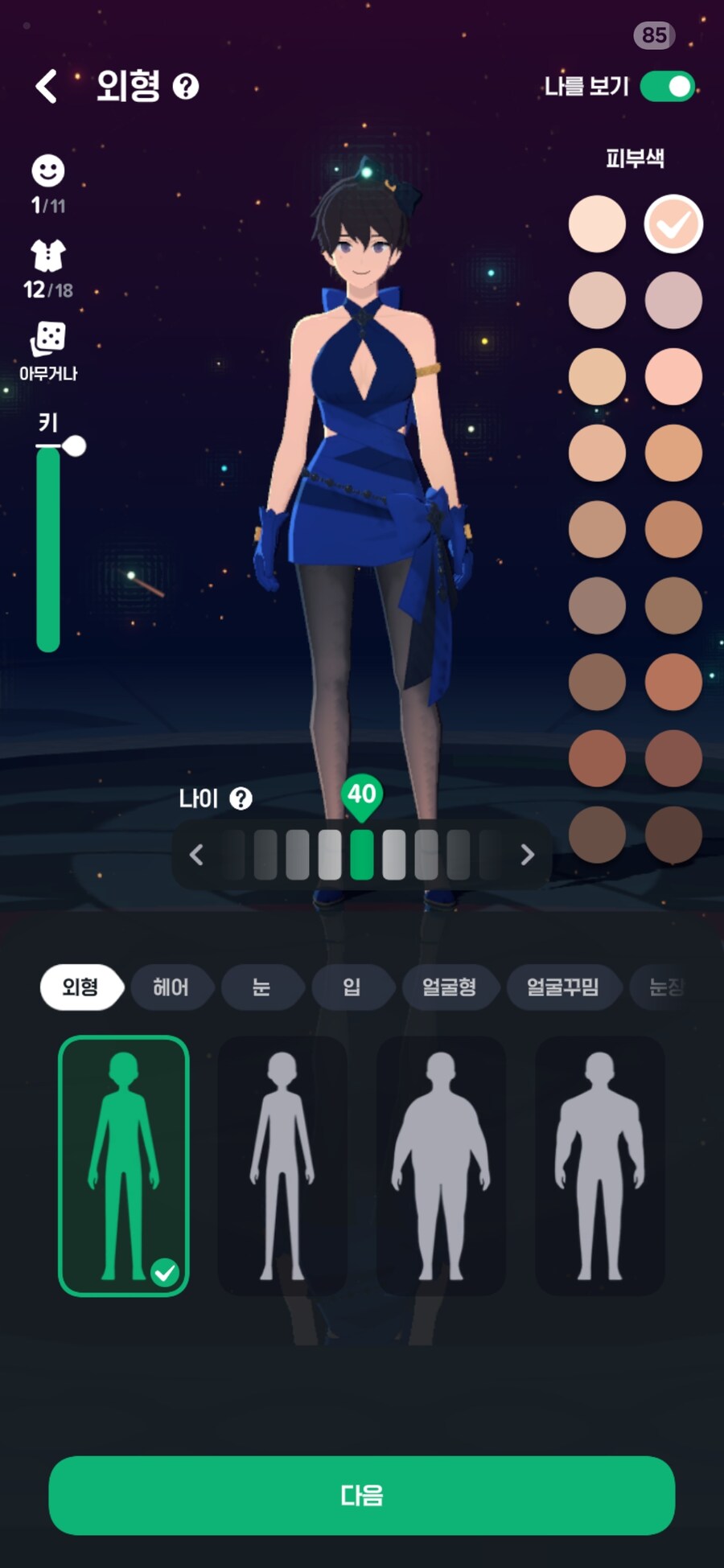Open the help icon next to 외형
The image size is (724, 1568).
(x=186, y=86)
